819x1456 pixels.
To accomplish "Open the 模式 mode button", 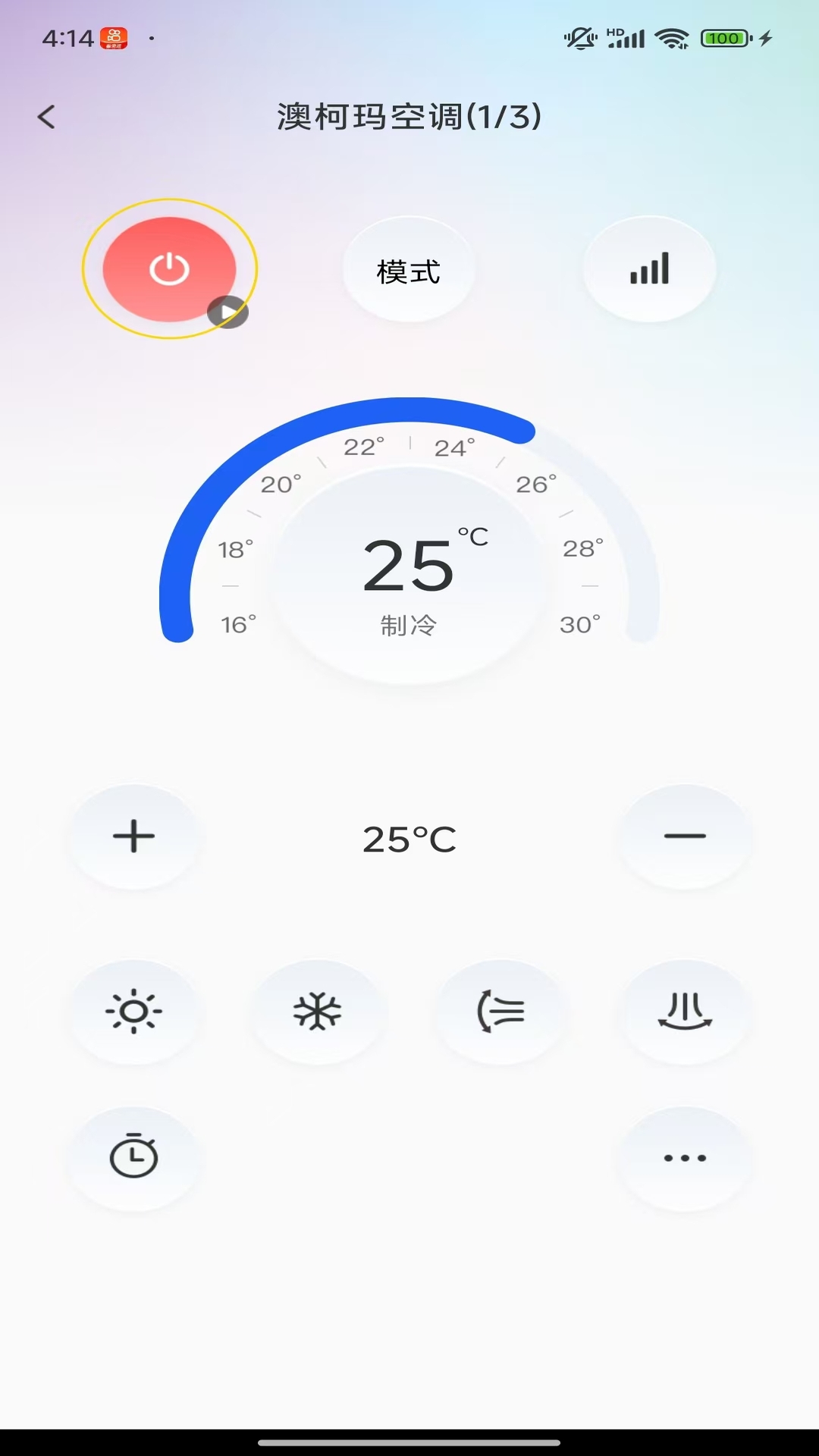I will click(x=409, y=270).
